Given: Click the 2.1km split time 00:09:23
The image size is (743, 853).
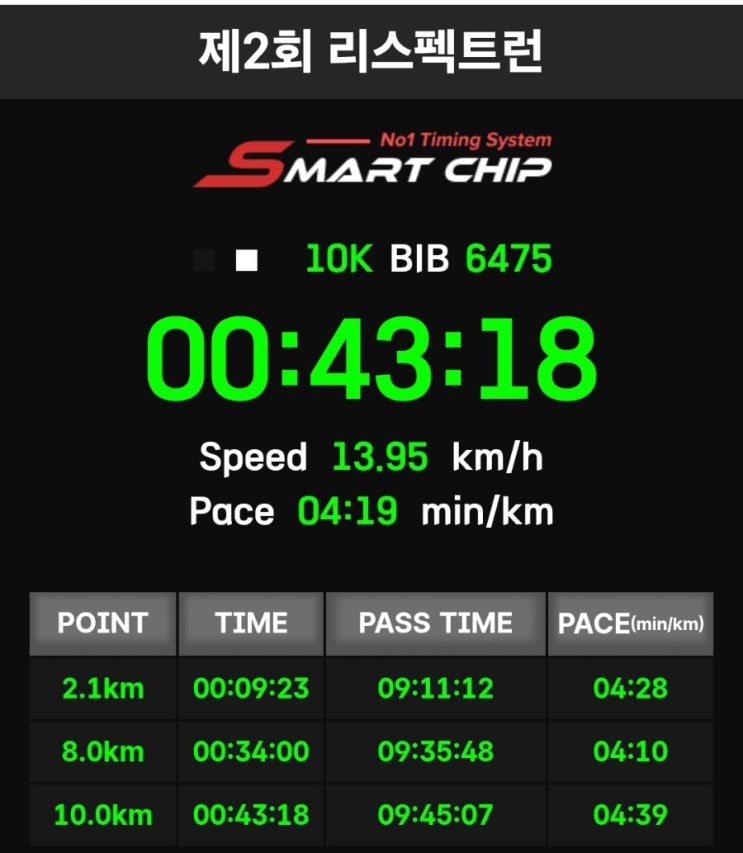Looking at the screenshot, I should pyautogui.click(x=250, y=689).
